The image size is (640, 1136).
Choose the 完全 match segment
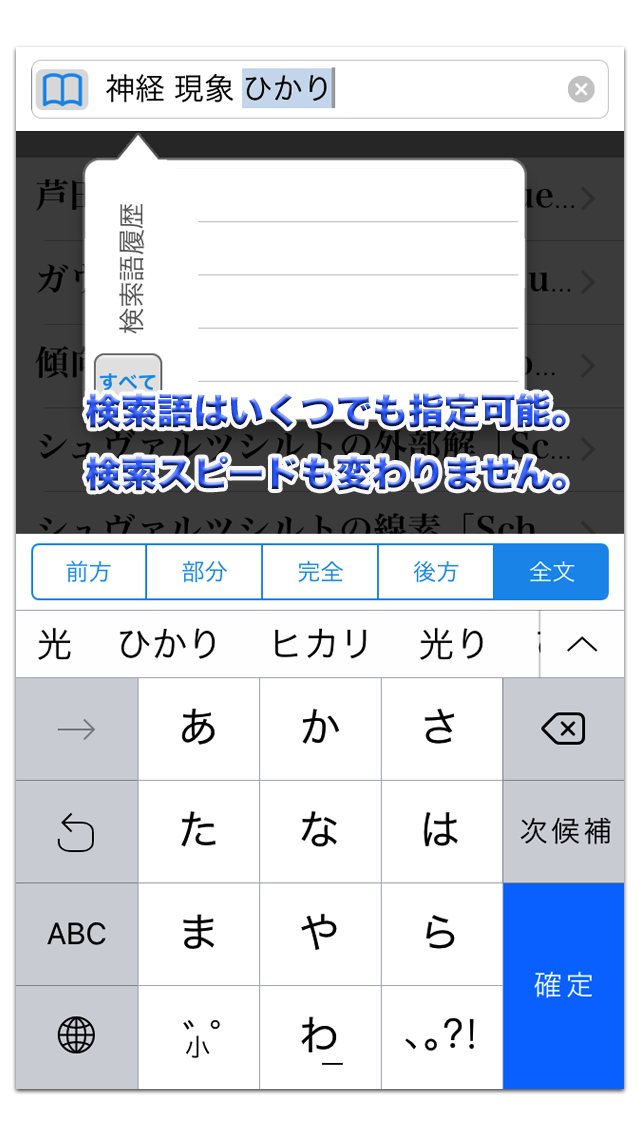tap(320, 572)
